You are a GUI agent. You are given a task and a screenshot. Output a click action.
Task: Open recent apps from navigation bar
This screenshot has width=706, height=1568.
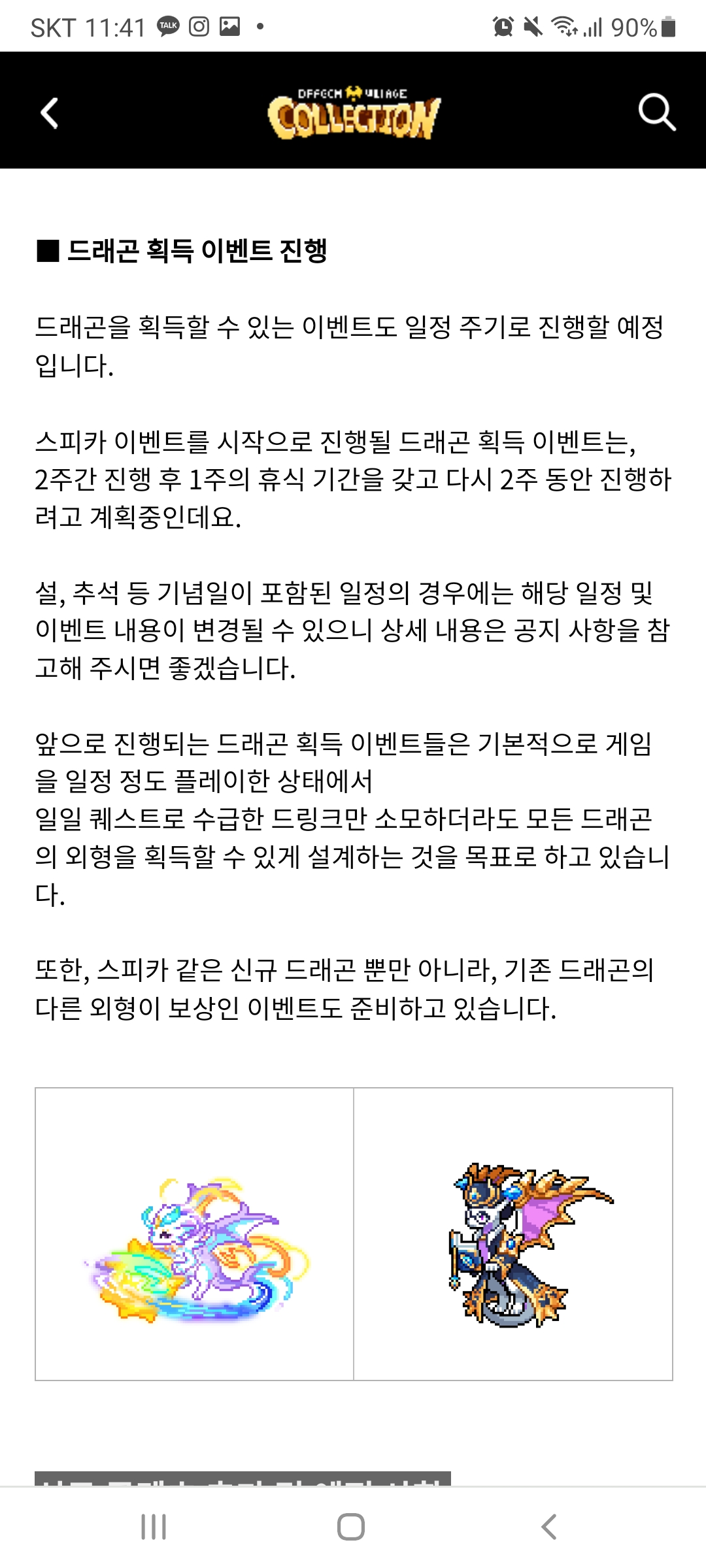pyautogui.click(x=154, y=1527)
